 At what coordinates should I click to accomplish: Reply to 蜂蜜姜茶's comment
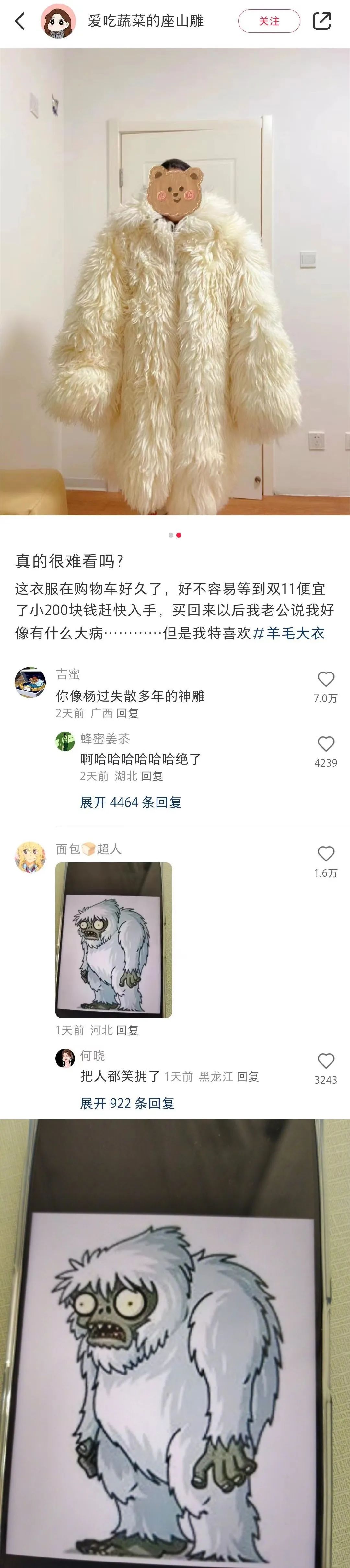click(152, 776)
